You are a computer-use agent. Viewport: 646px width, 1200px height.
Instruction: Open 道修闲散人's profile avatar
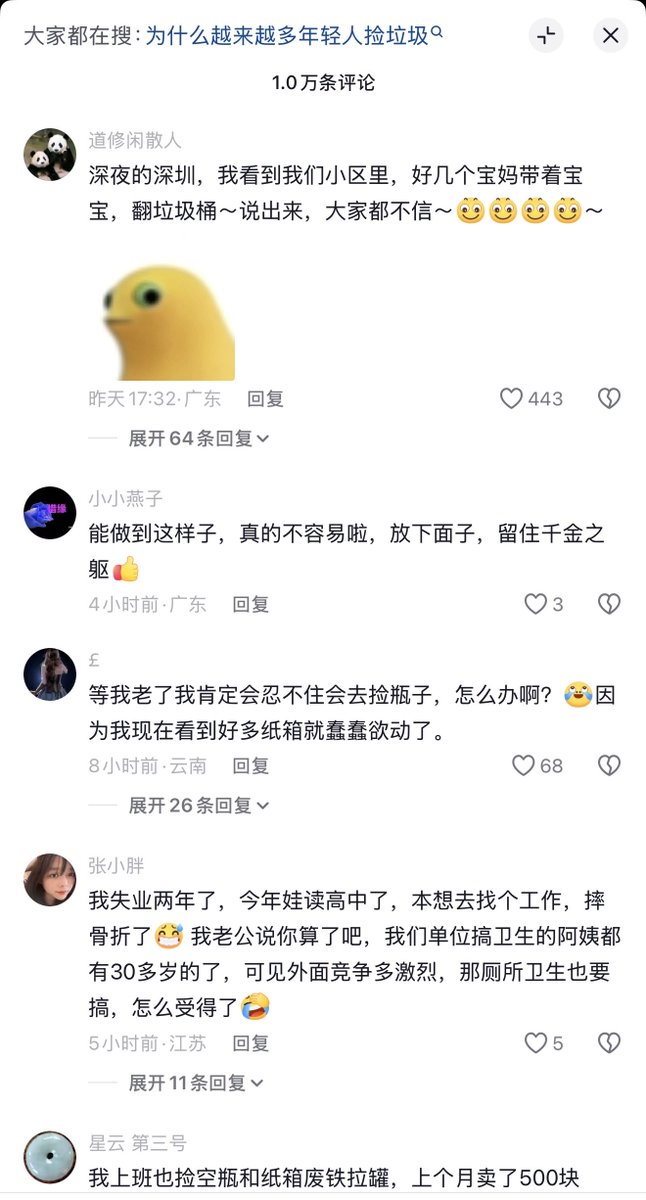(50, 155)
